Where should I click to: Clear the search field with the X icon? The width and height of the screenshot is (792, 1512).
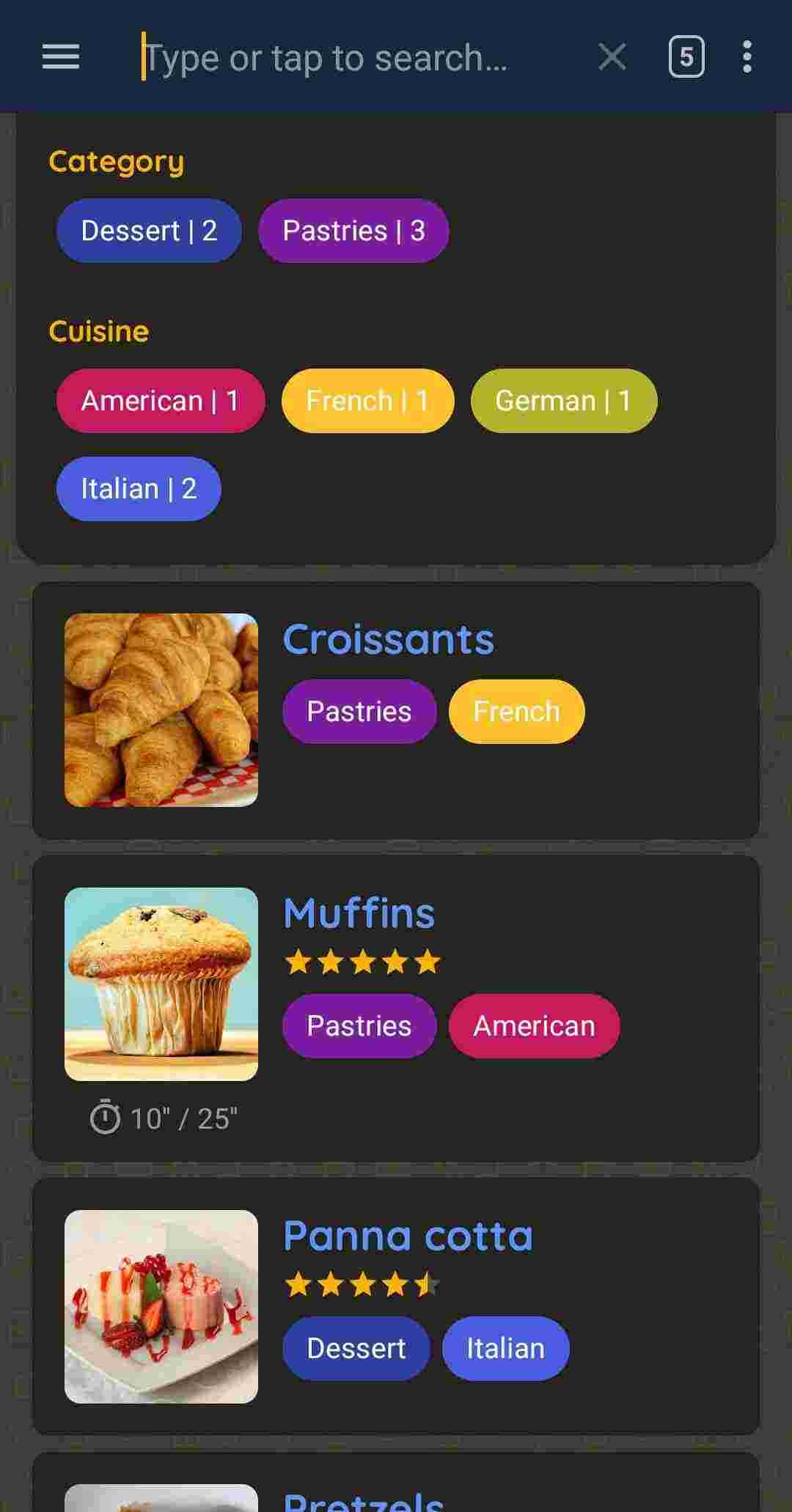[x=611, y=57]
